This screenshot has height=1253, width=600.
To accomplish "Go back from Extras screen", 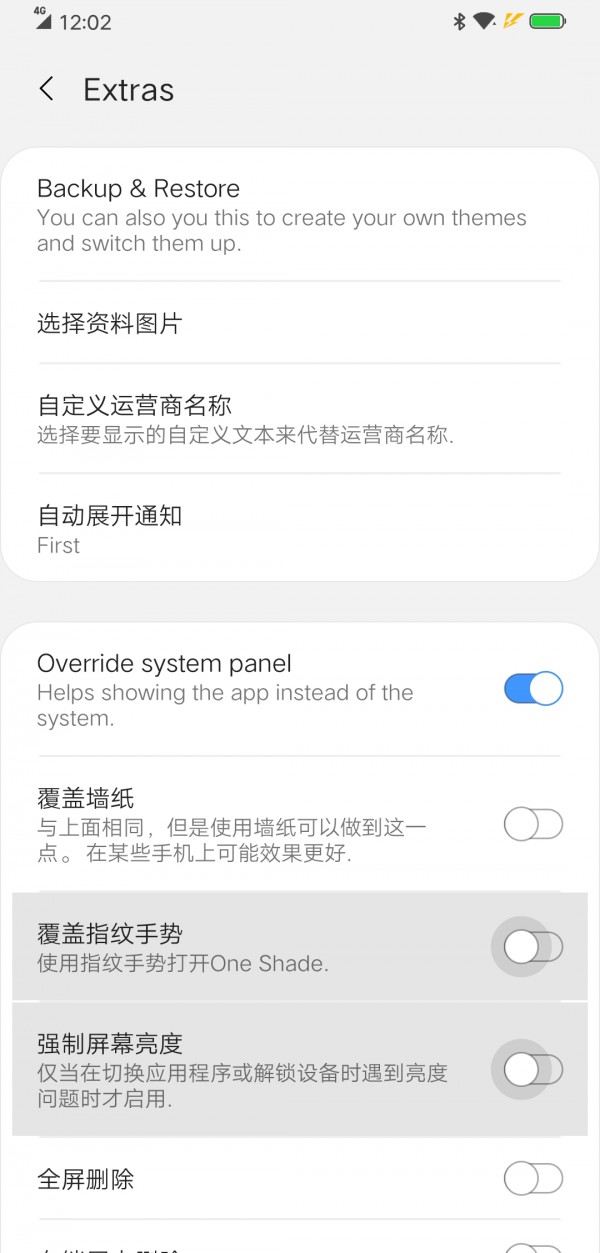I will pyautogui.click(x=46, y=89).
